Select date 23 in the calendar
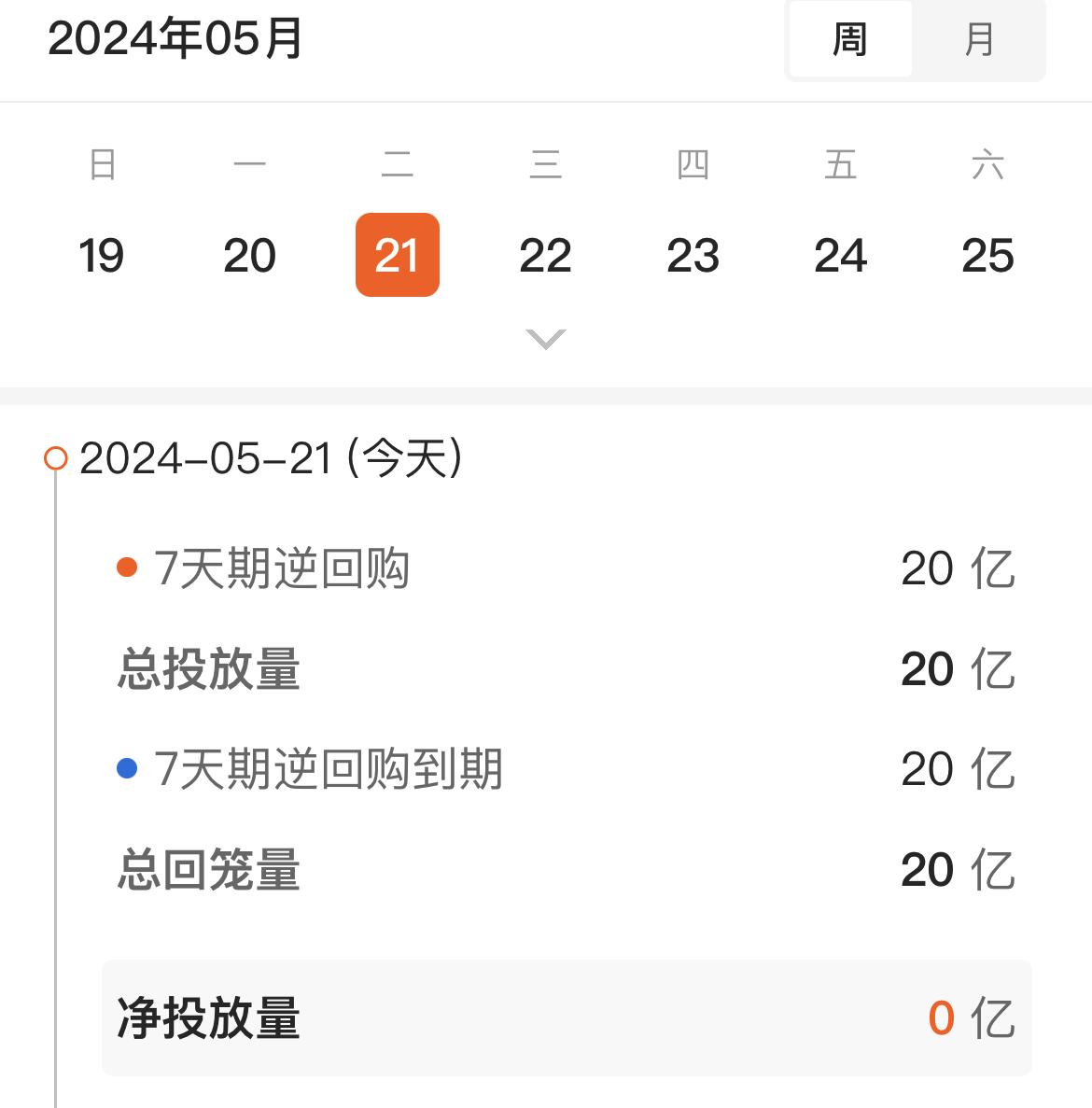 click(x=693, y=254)
